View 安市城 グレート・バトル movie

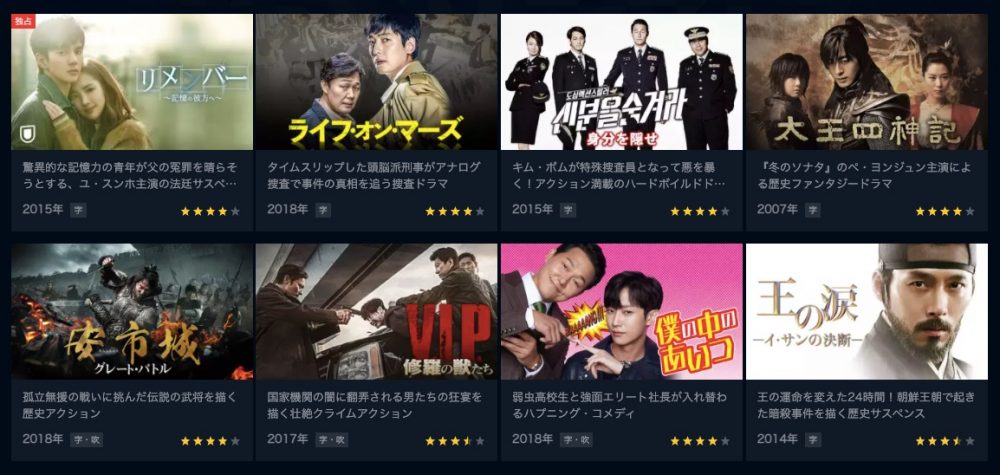[x=132, y=312]
